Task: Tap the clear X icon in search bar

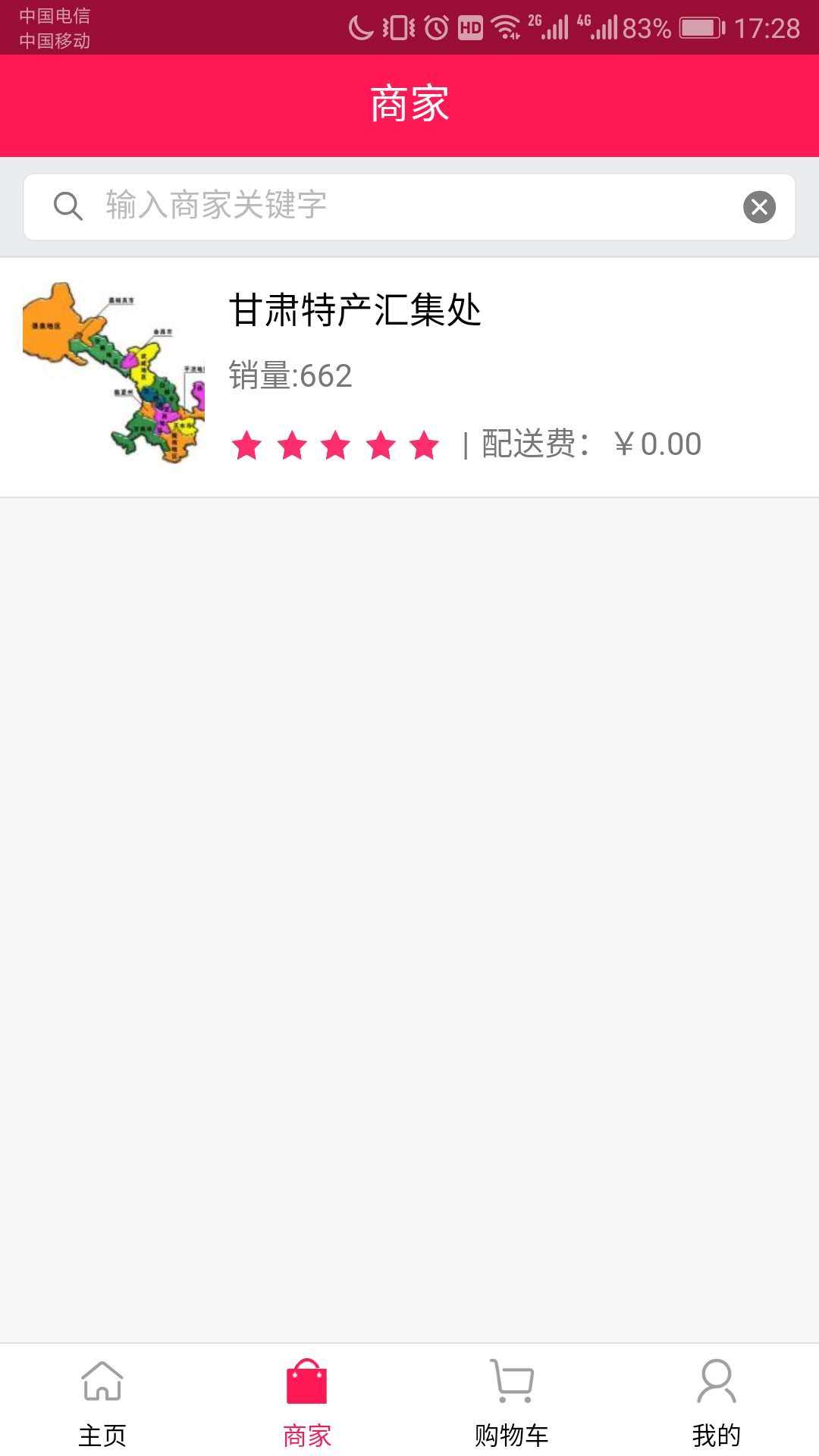Action: tap(760, 206)
